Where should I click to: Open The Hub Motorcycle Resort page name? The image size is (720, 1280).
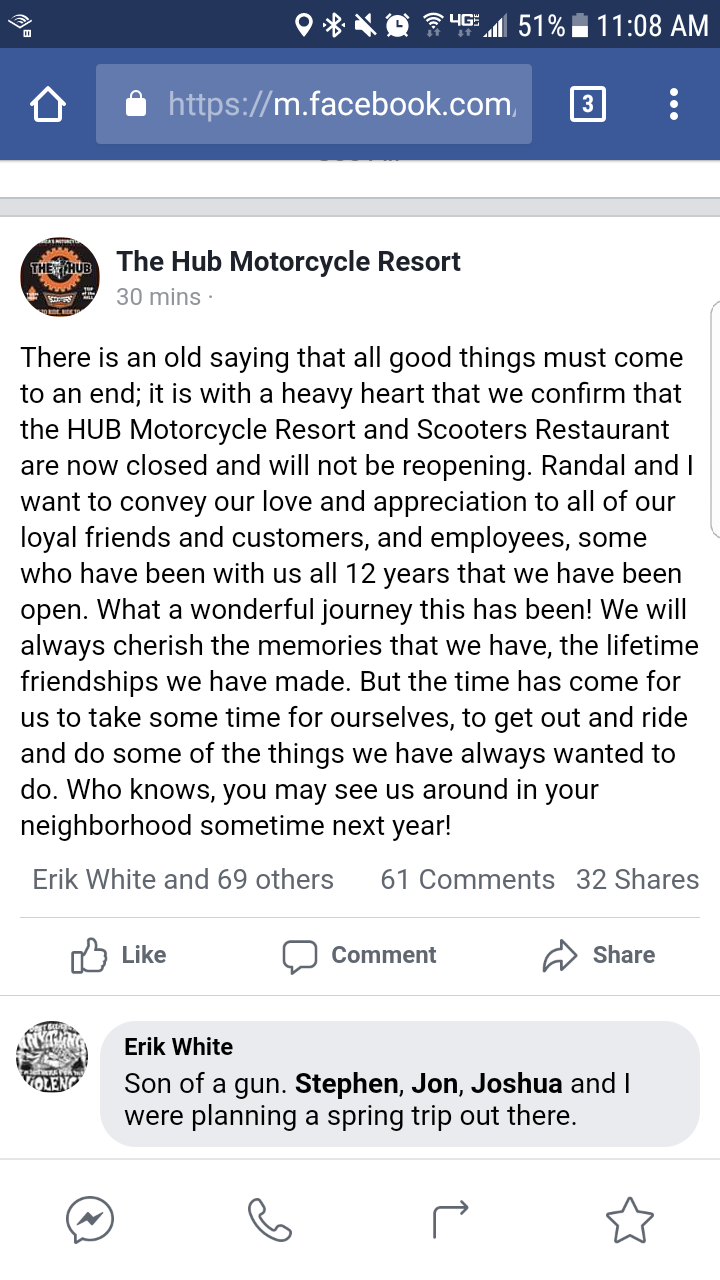(x=288, y=262)
